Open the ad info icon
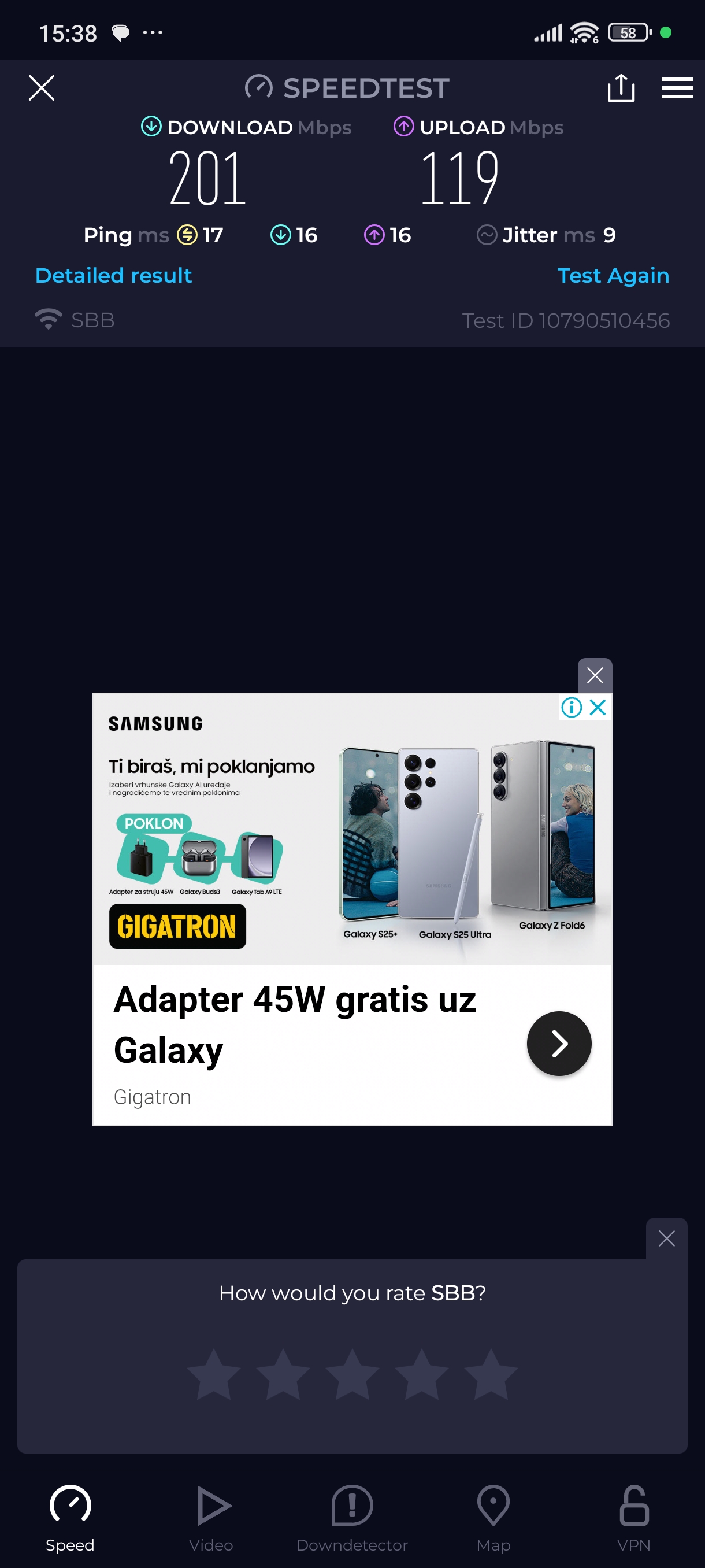705x1568 pixels. [571, 707]
